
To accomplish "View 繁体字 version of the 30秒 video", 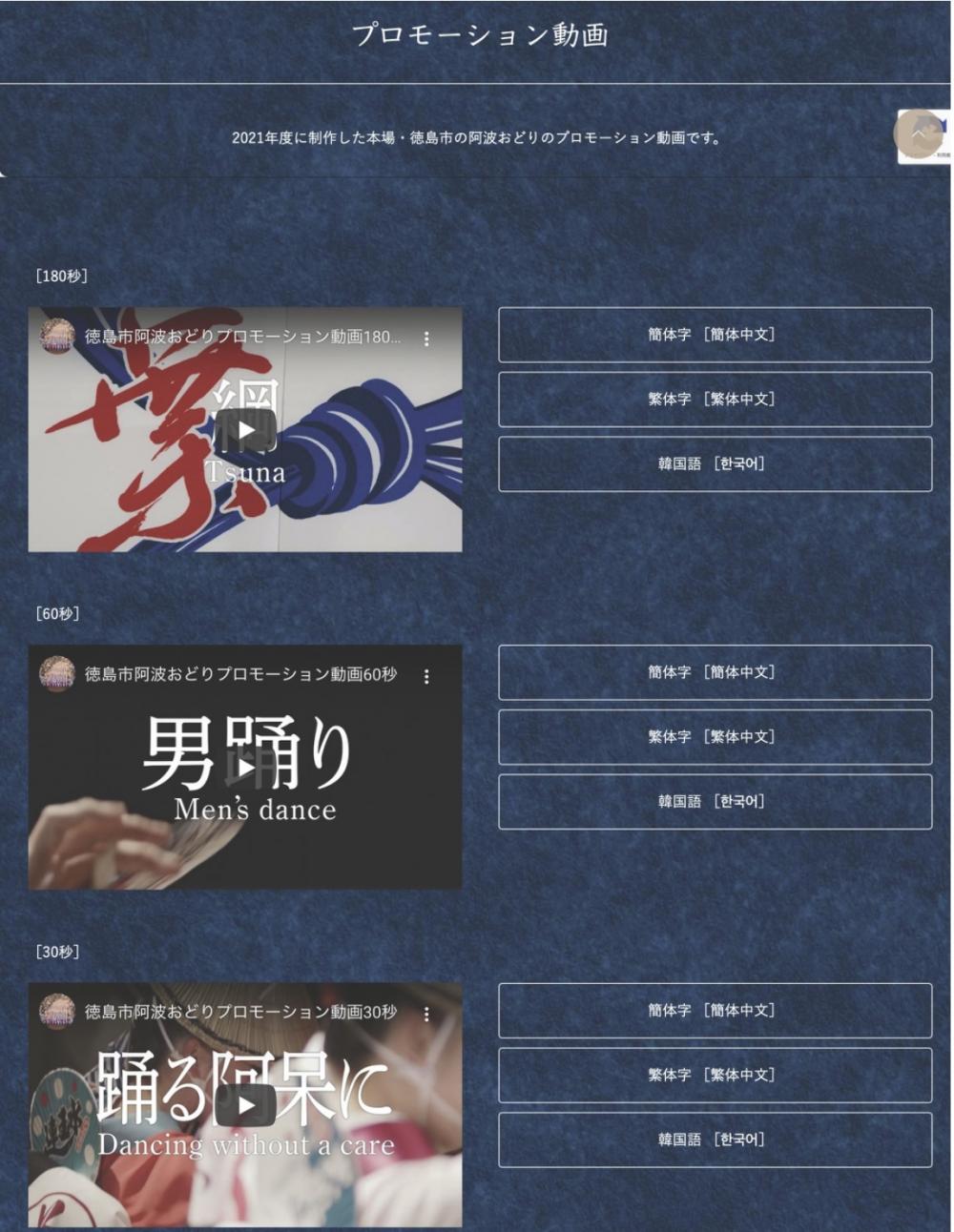I will coord(715,1075).
